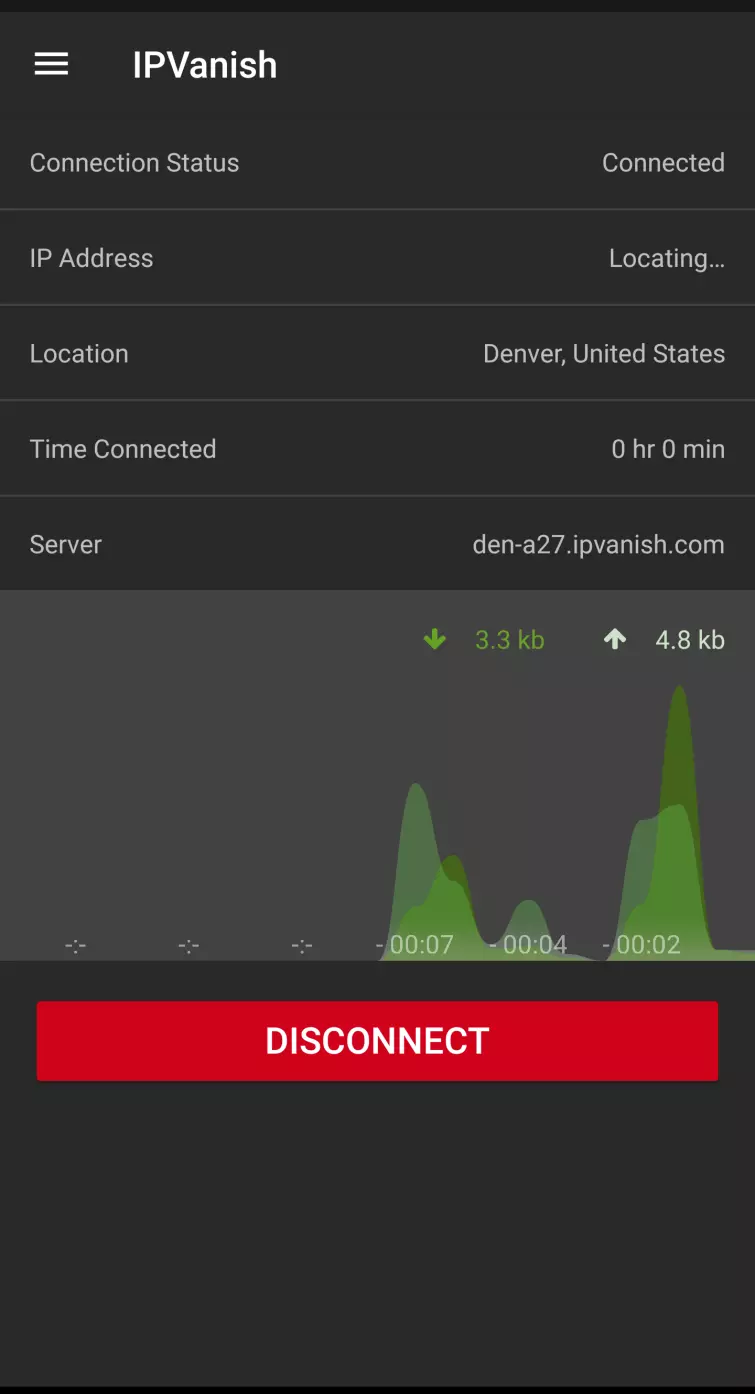This screenshot has height=1394, width=755.
Task: Toggle the bandwidth graph display
Action: [377, 778]
